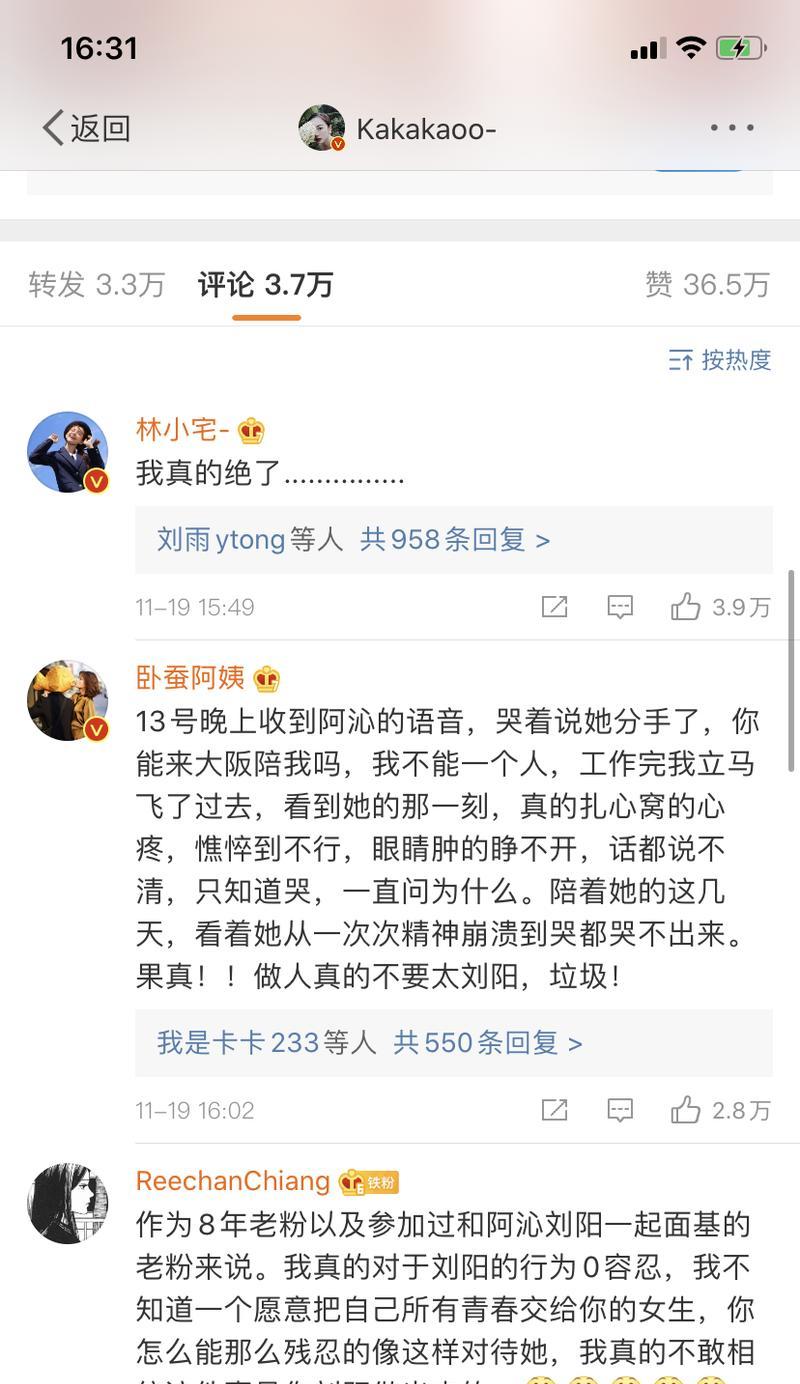Repost 卧蚕阿姨's comment
Image resolution: width=800 pixels, height=1384 pixels.
click(x=554, y=1110)
